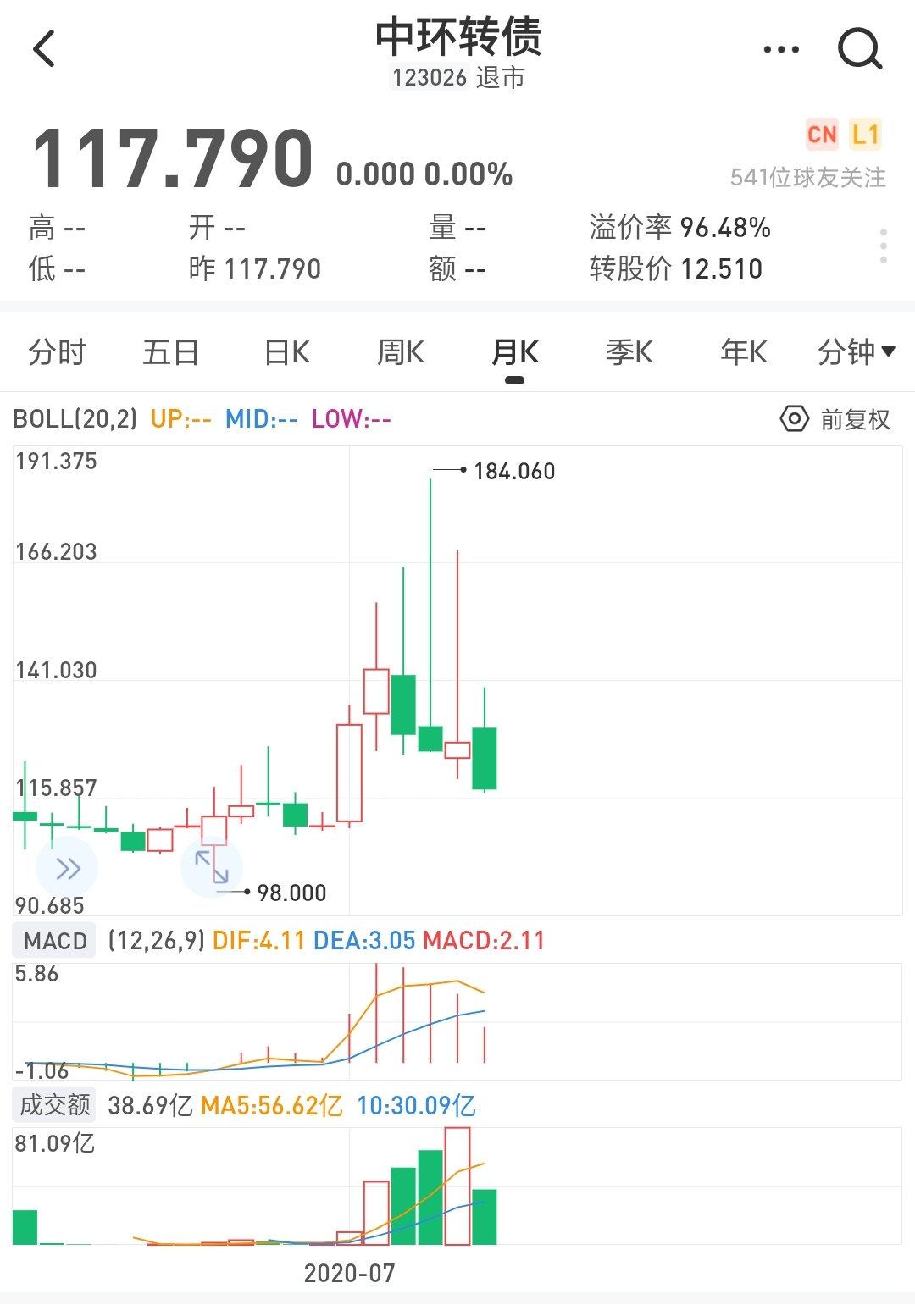Open the 前复权 adjustment setting

[835, 419]
